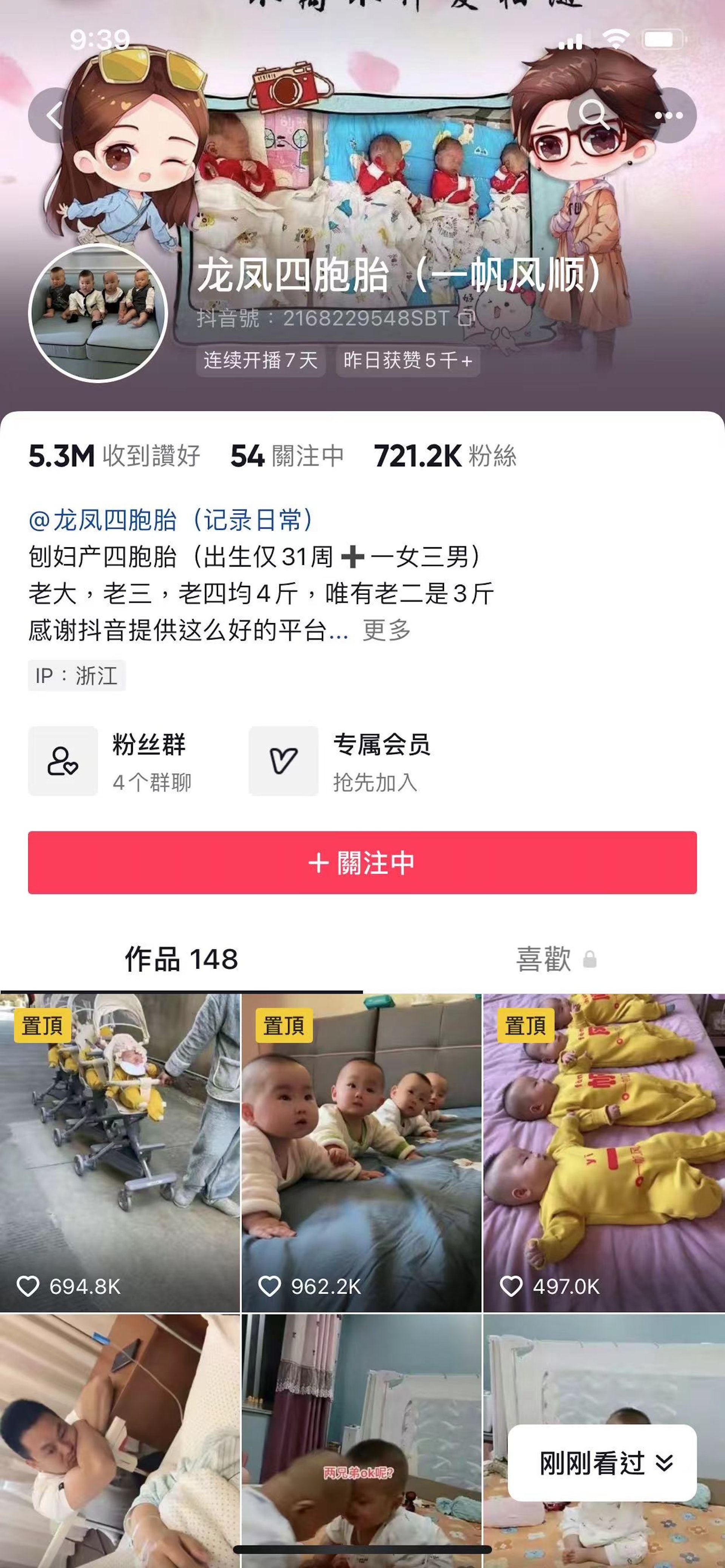Screen dimensions: 725x1568
Task: Switch to the 作品 148 tab
Action: [x=181, y=959]
